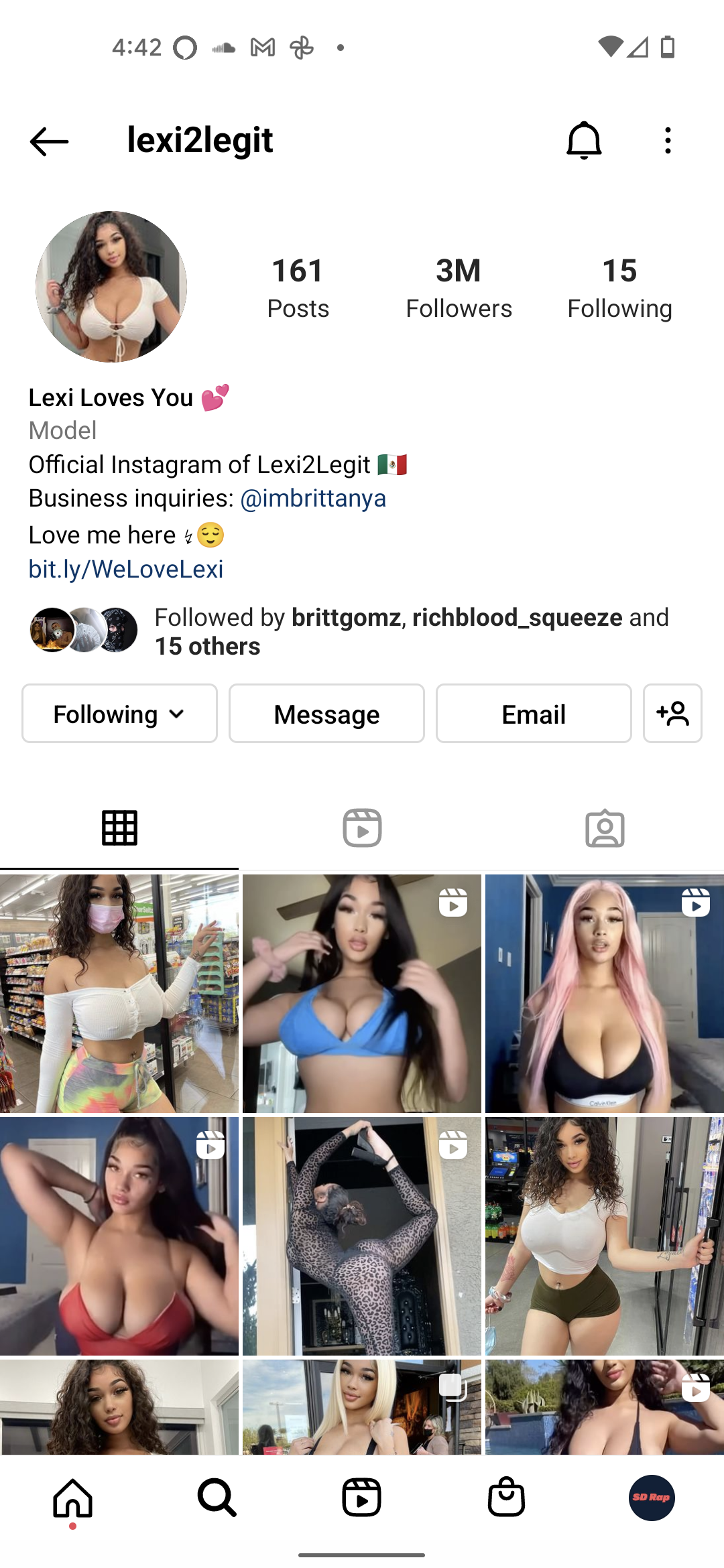The width and height of the screenshot is (724, 1568).
Task: Open the post with the pink face mask
Action: [119, 994]
